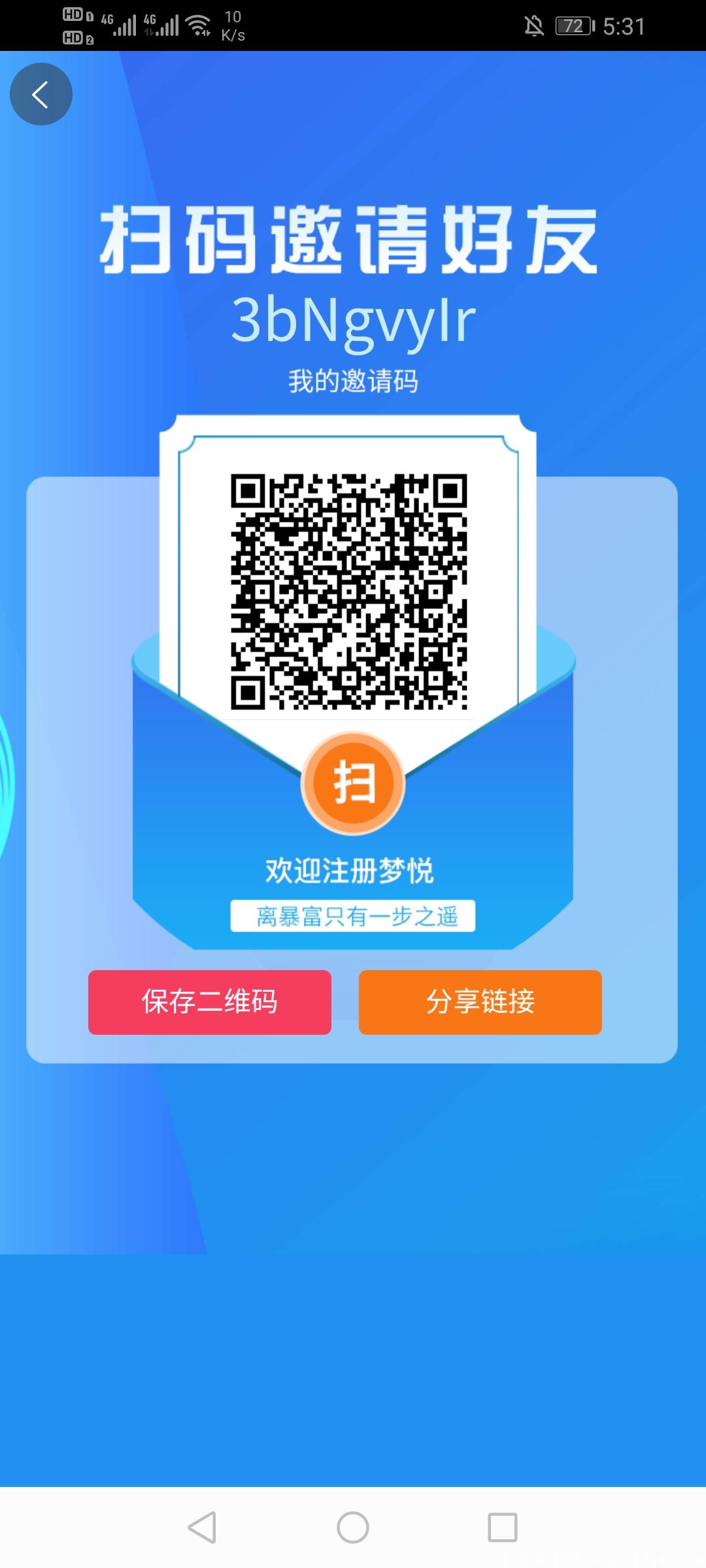
Task: Tap the 4G SIM 1 signal icon
Action: [x=123, y=25]
